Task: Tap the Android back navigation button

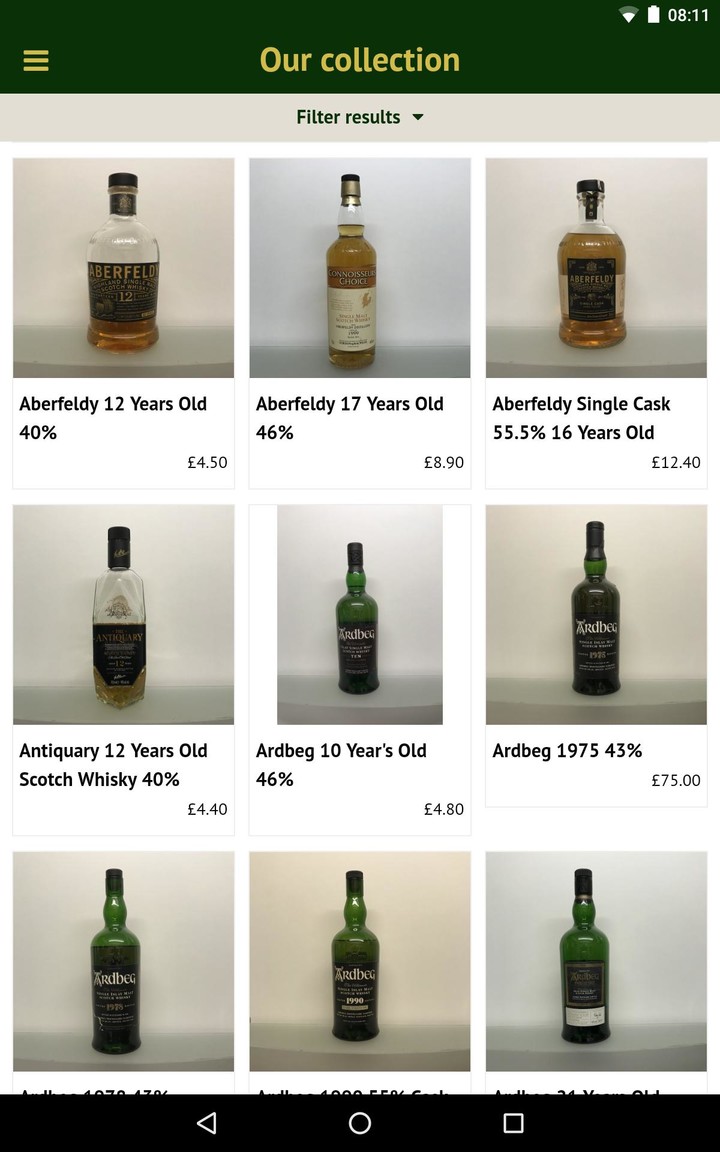Action: click(x=206, y=1122)
